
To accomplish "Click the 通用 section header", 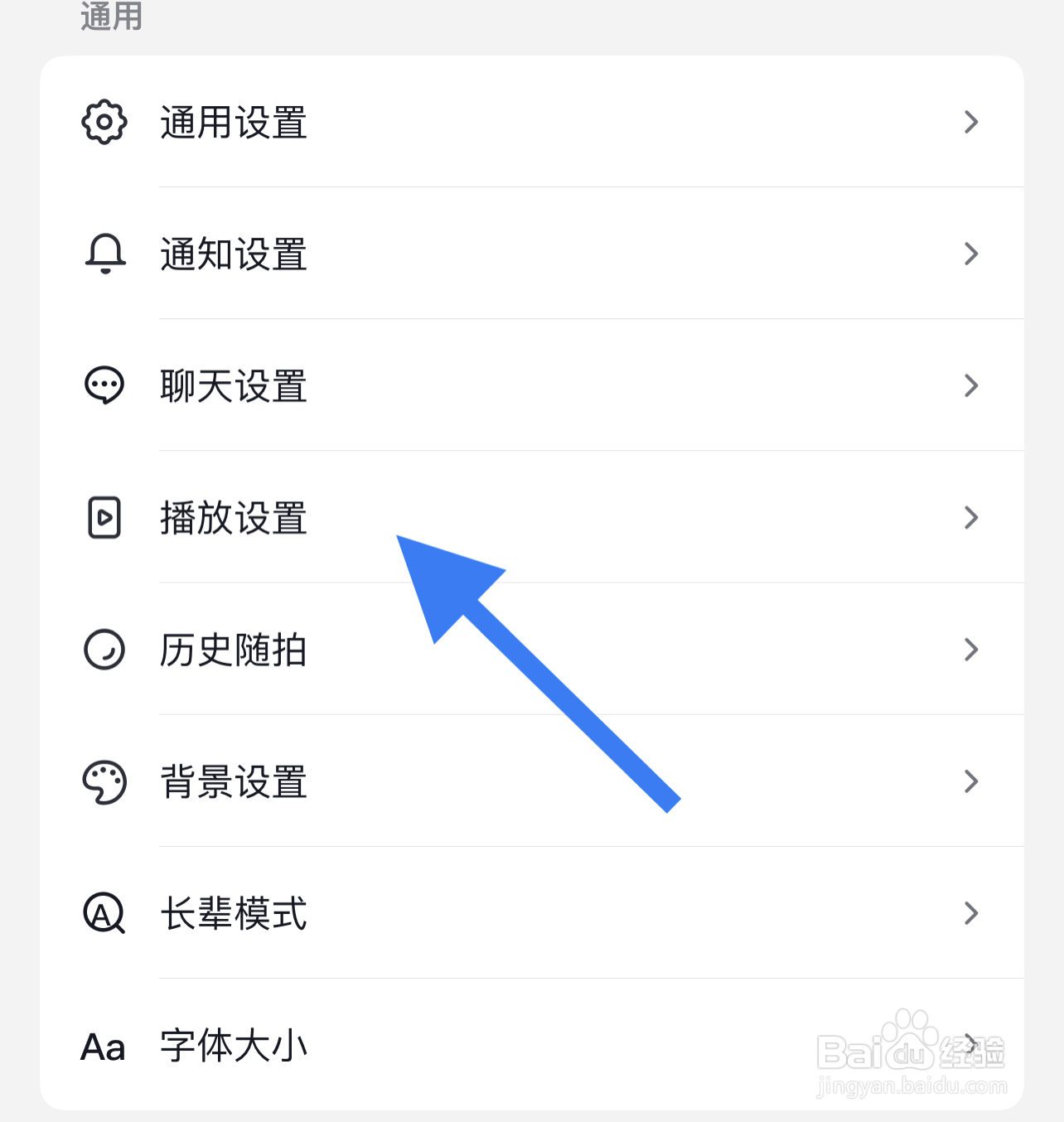I will pos(111,17).
